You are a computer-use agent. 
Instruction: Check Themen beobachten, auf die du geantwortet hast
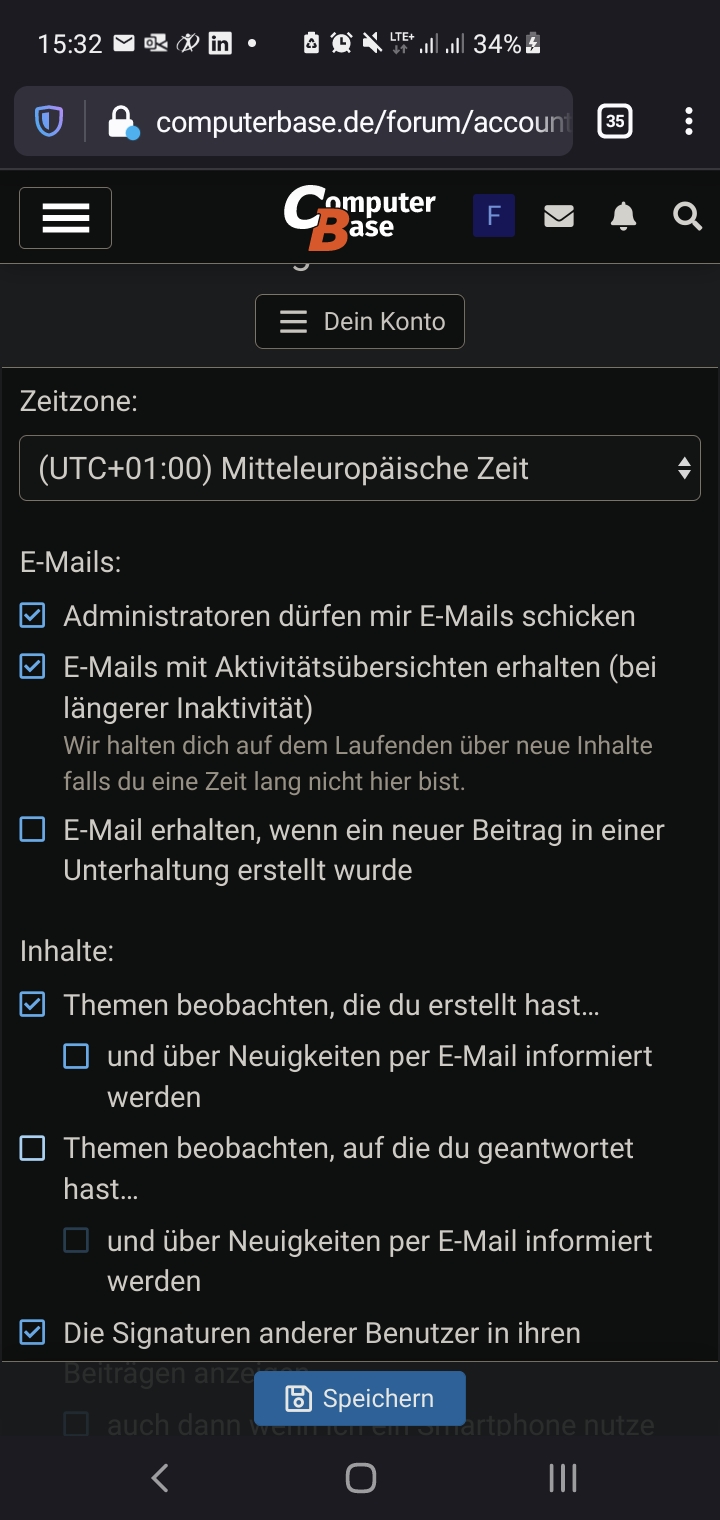33,1148
